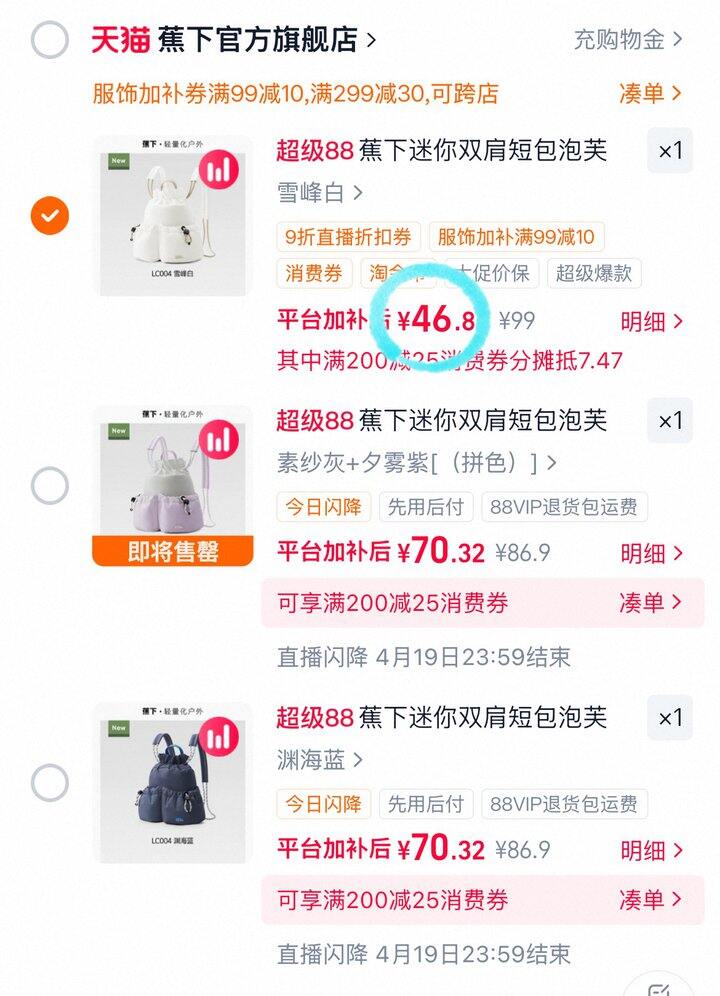The image size is (720, 996).
Task: View 明细 for the 素纱灰+夕雾紫 item
Action: 652,553
